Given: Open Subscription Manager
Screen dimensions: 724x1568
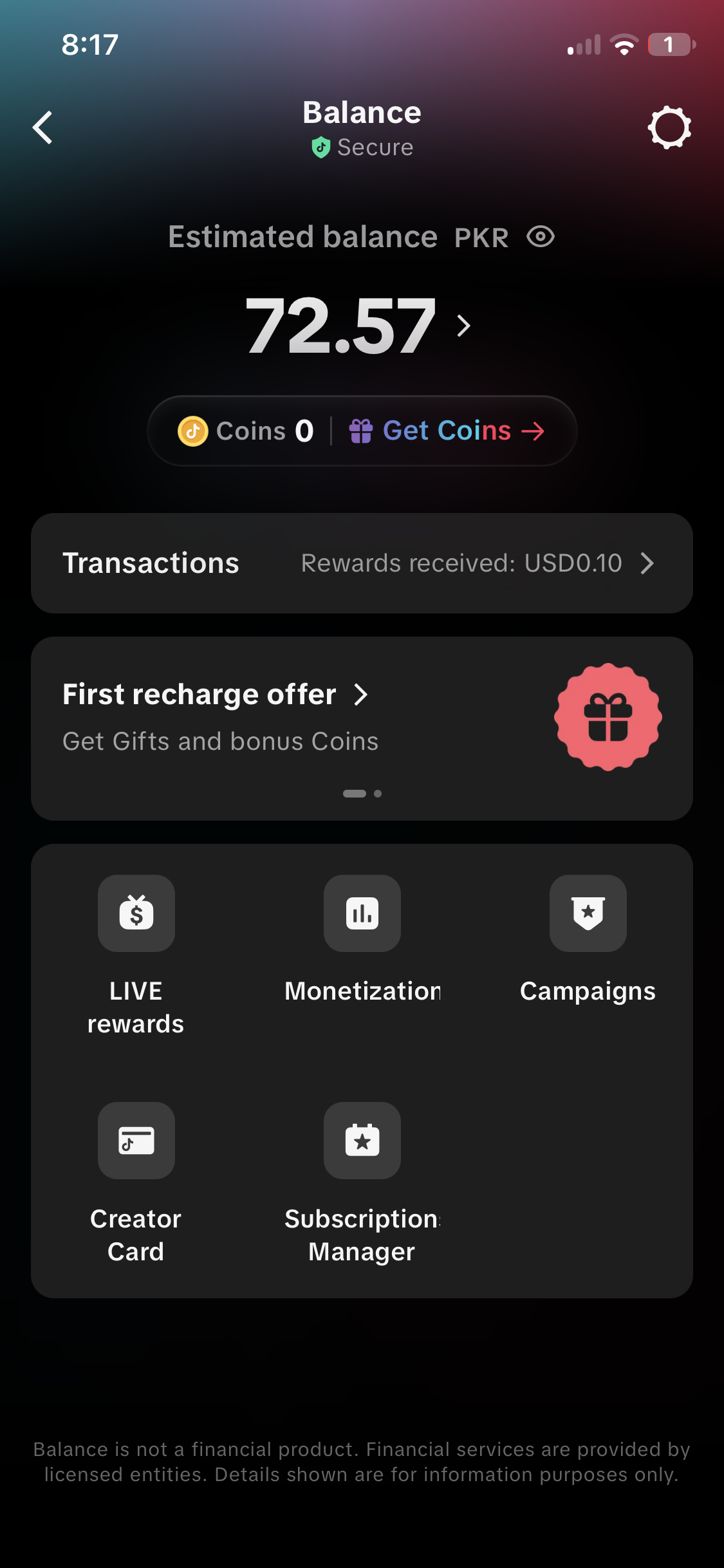Looking at the screenshot, I should [x=362, y=1183].
